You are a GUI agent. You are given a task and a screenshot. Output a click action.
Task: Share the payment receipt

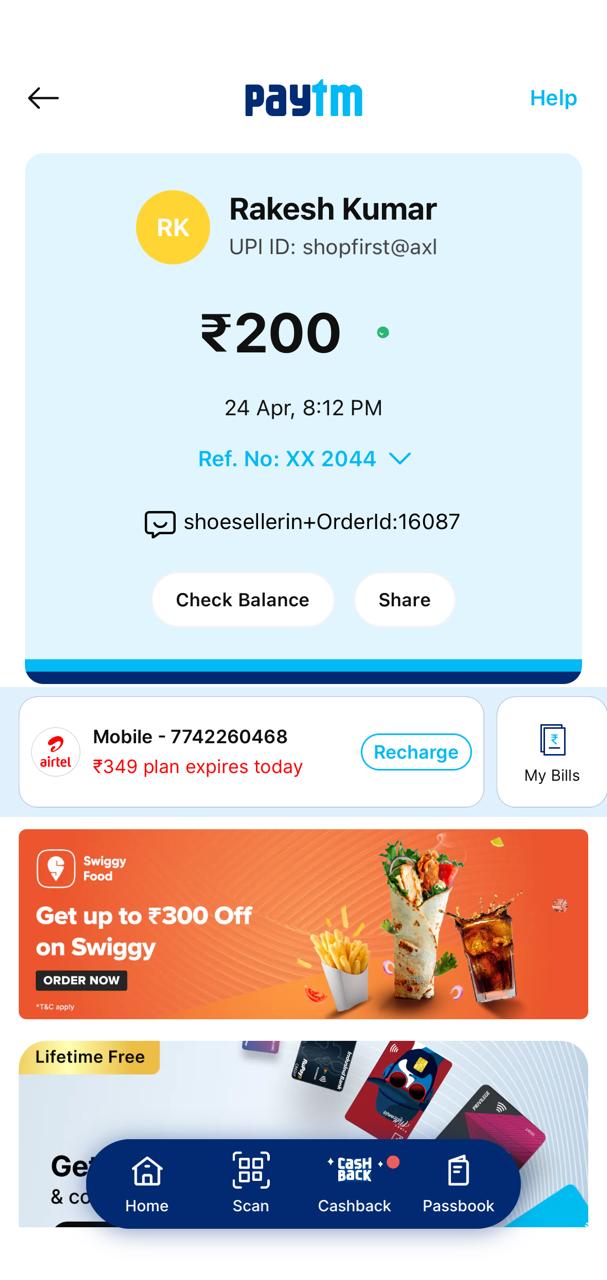tap(404, 600)
